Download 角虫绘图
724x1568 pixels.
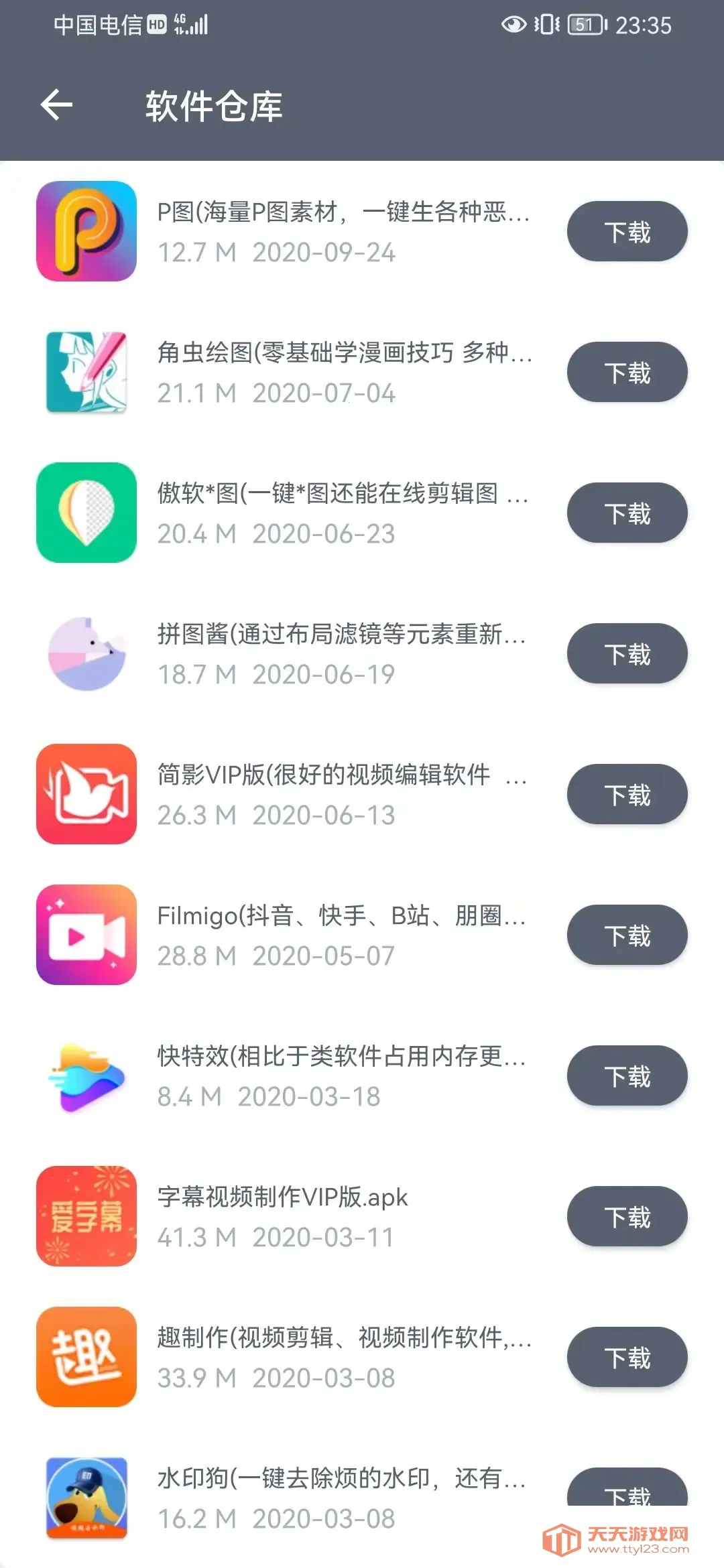pyautogui.click(x=626, y=372)
